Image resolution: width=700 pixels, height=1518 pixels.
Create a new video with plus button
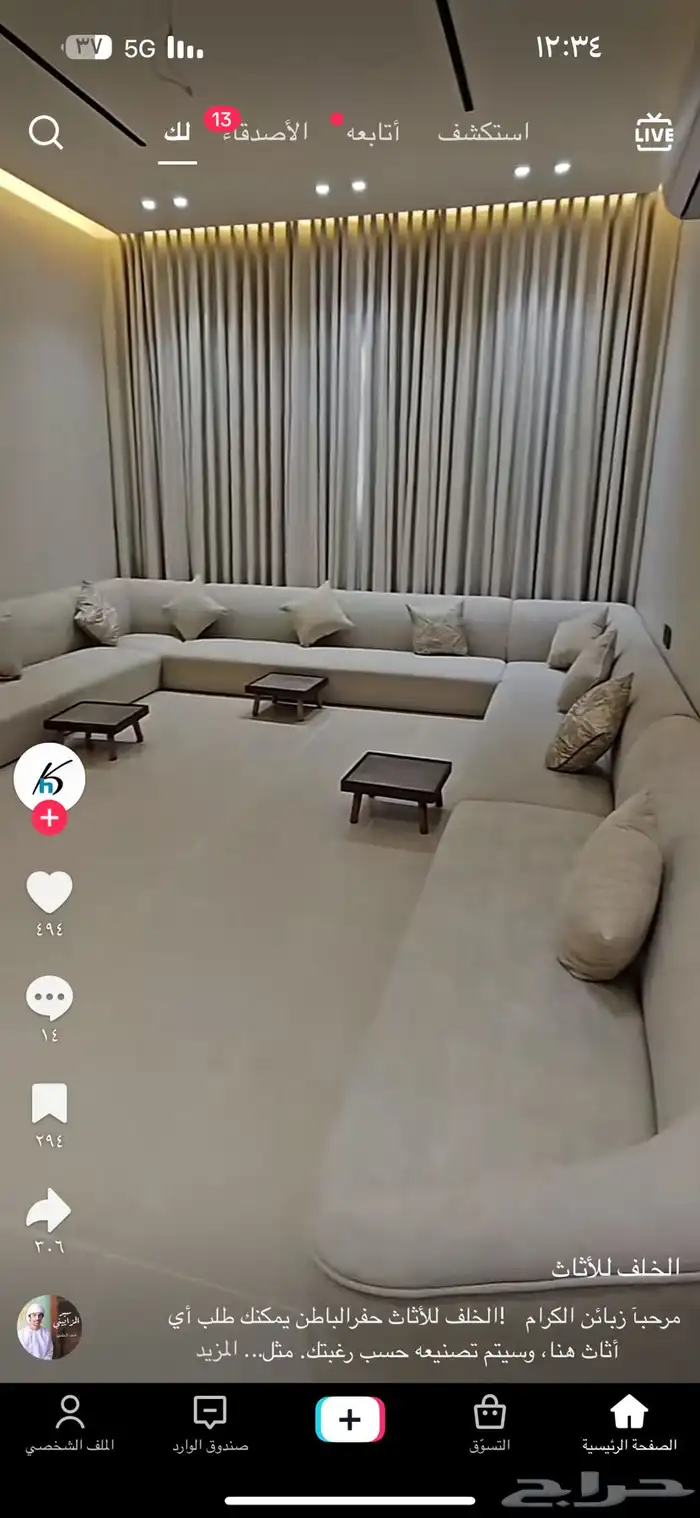(x=350, y=1420)
